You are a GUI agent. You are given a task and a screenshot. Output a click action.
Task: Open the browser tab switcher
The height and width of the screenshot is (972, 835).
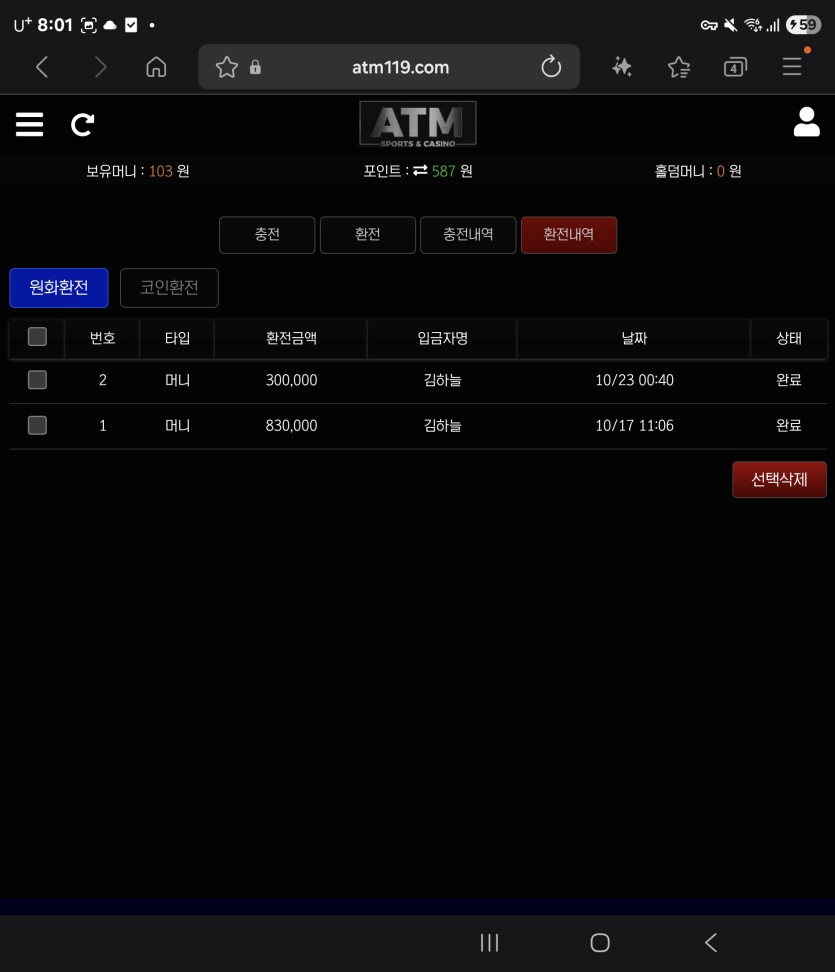point(735,67)
